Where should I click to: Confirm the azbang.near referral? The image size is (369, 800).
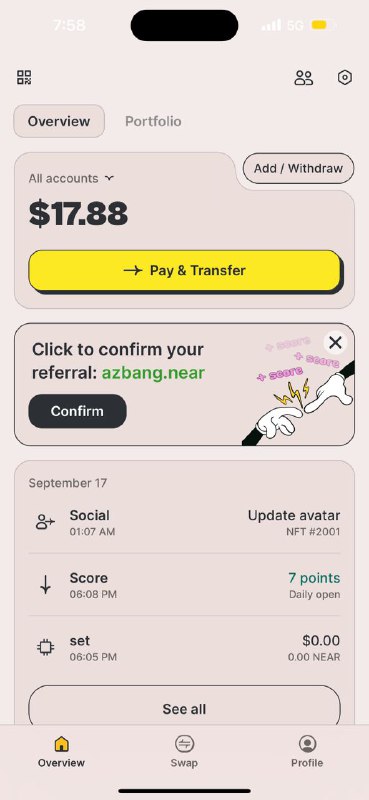coord(78,411)
